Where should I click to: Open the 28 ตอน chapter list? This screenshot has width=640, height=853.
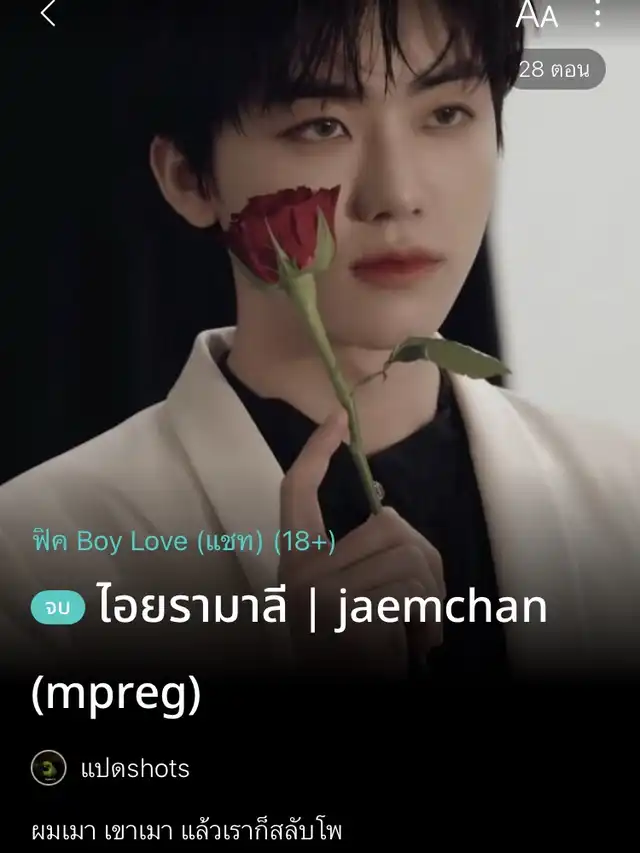coord(554,70)
